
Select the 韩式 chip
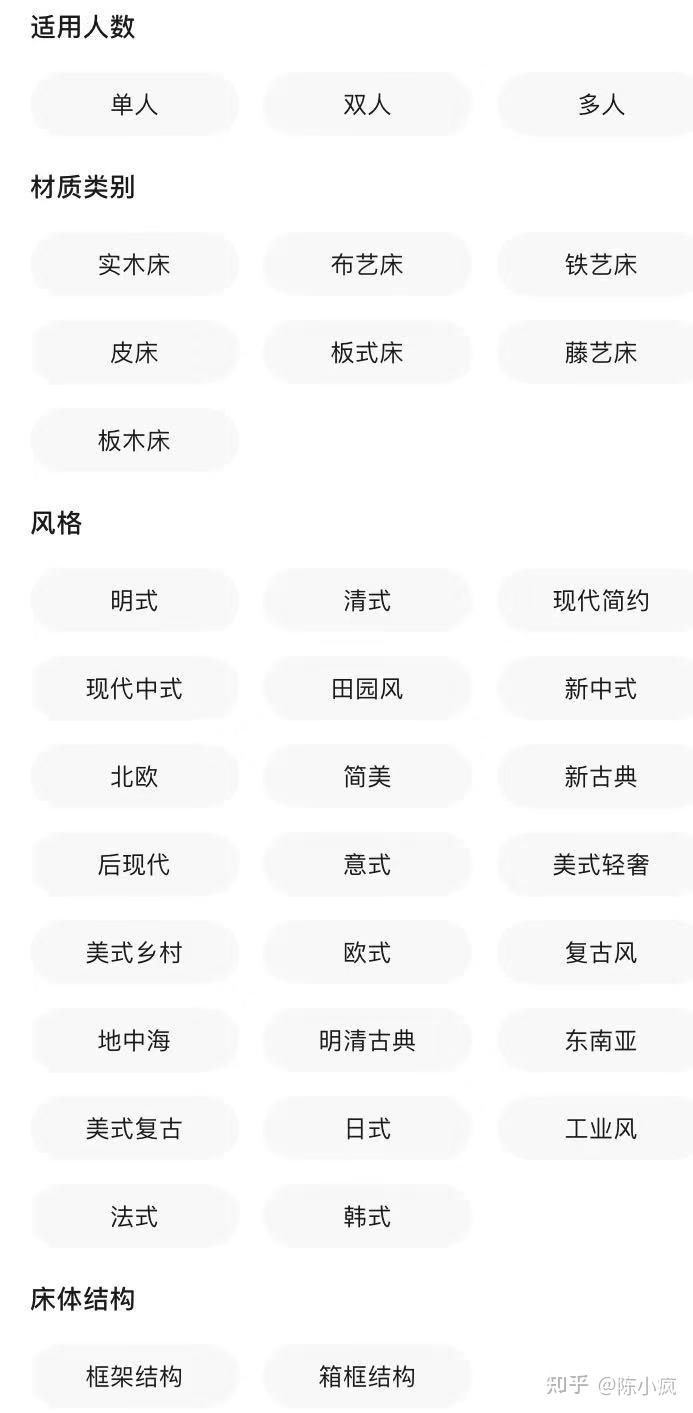[x=367, y=1216]
